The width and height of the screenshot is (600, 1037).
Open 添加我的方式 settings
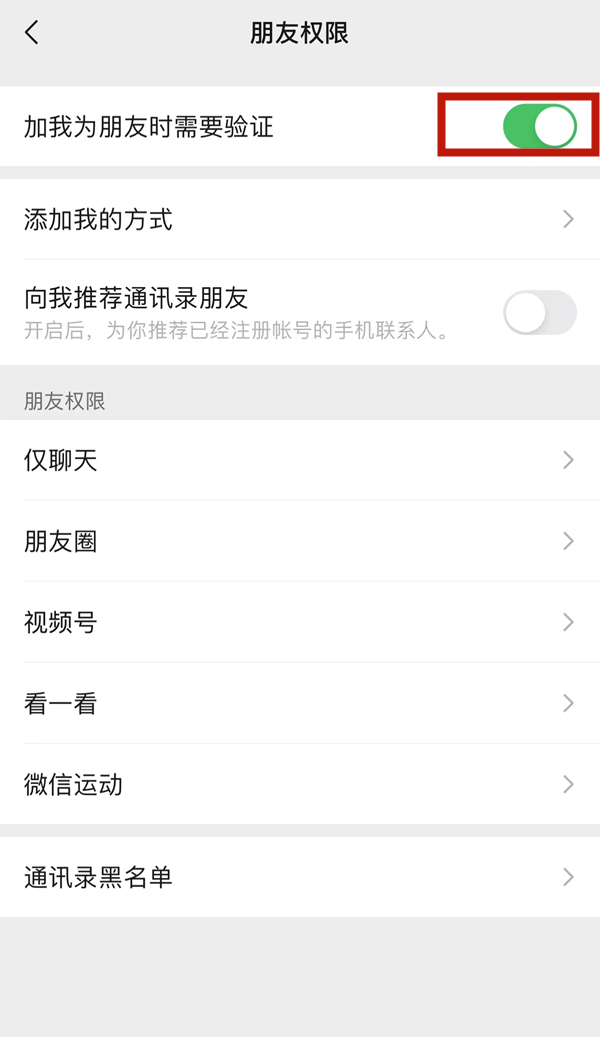click(300, 219)
